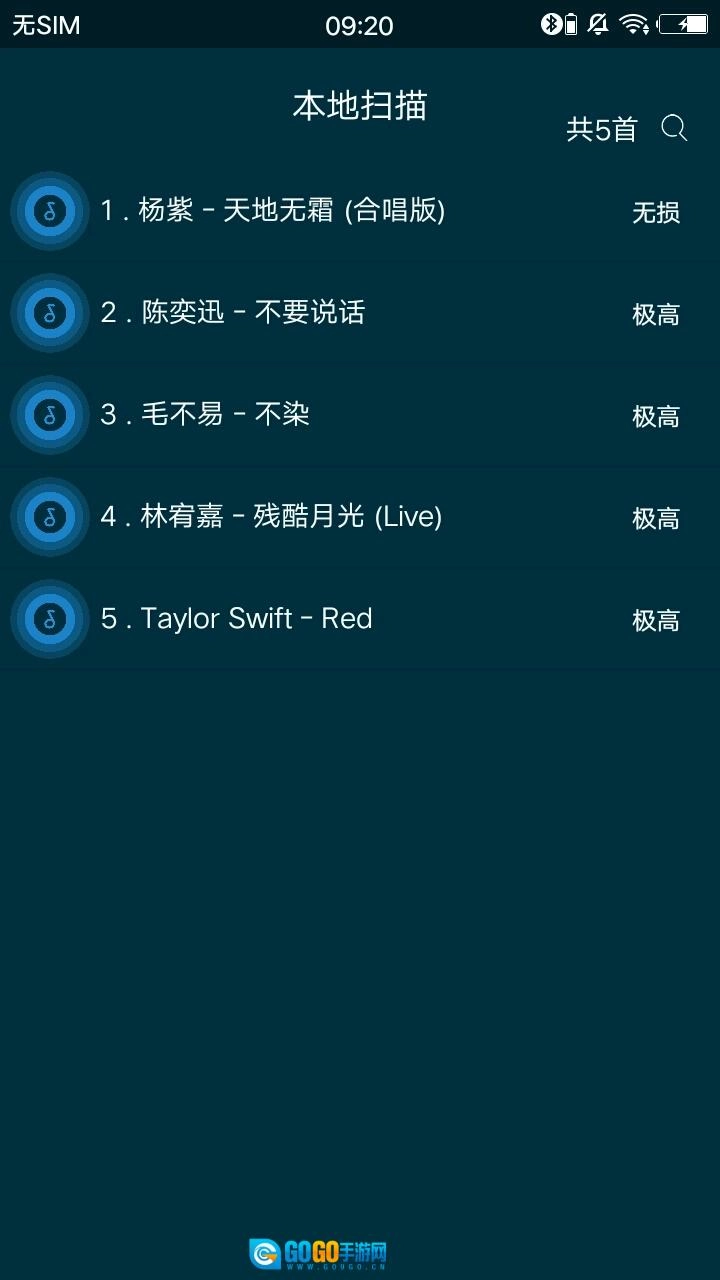Tap the music note icon beside 不染
720x1280 pixels.
(x=49, y=415)
